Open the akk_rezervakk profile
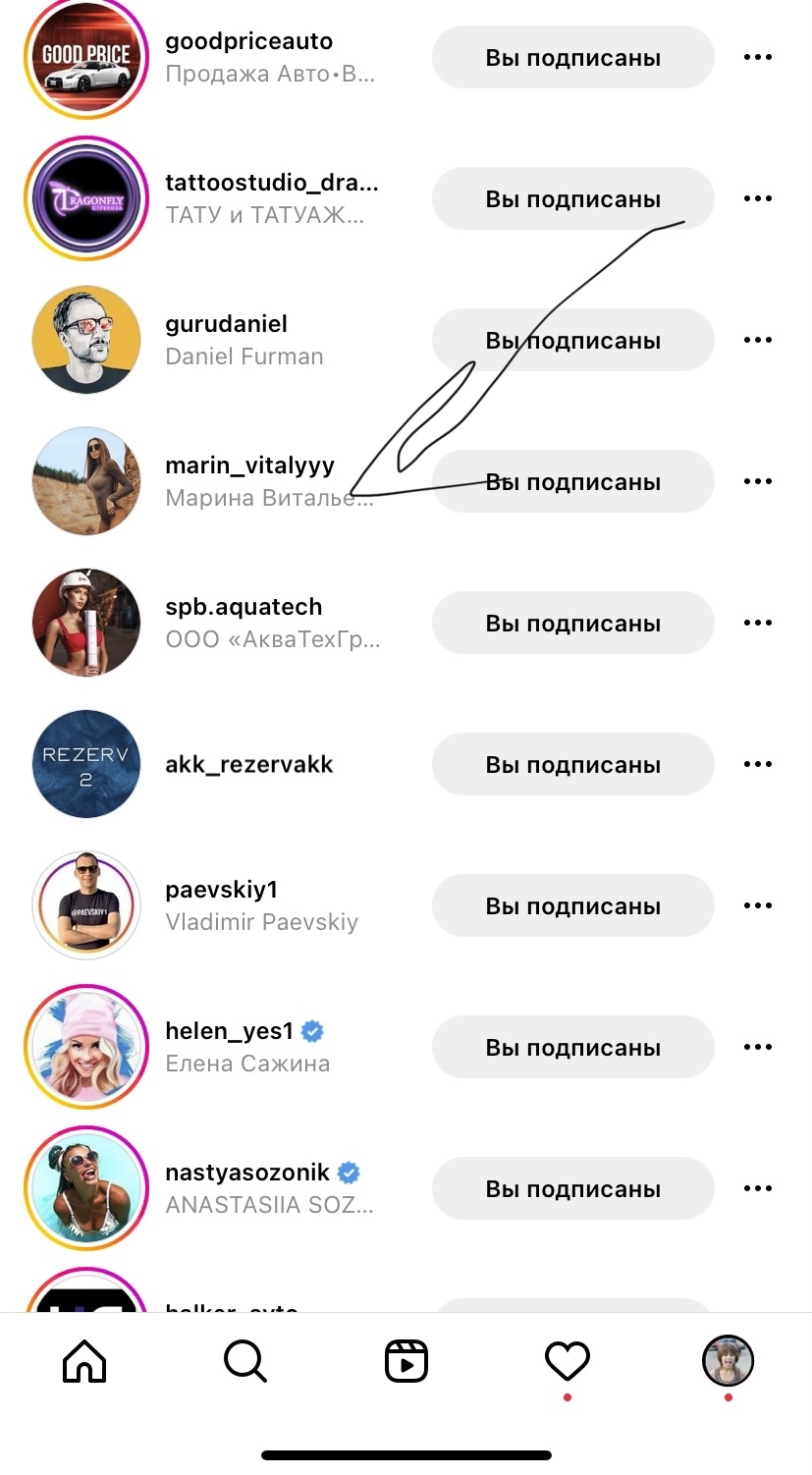The width and height of the screenshot is (812, 1475). pyautogui.click(x=248, y=765)
